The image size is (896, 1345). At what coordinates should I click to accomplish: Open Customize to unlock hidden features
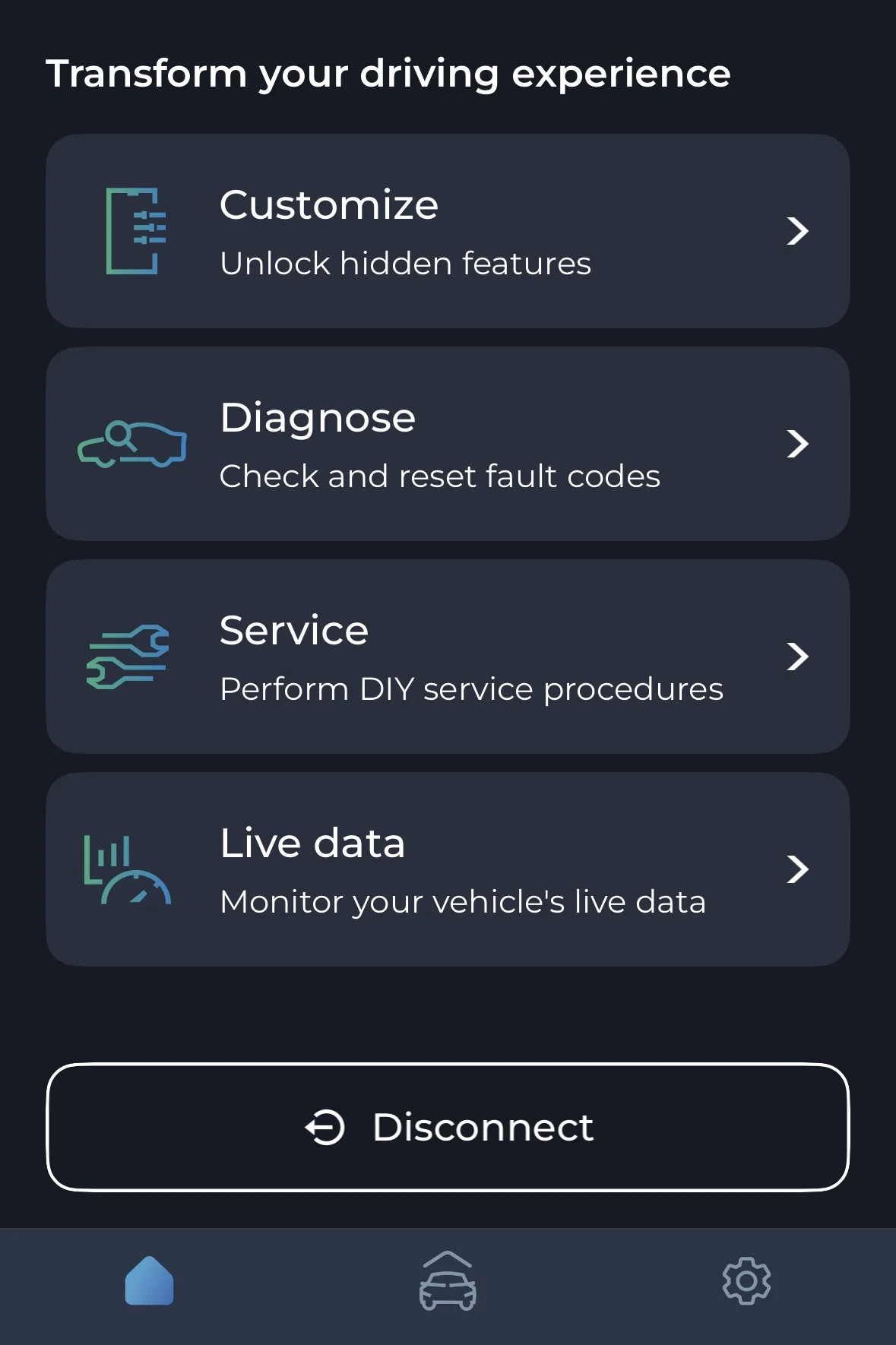coord(448,231)
